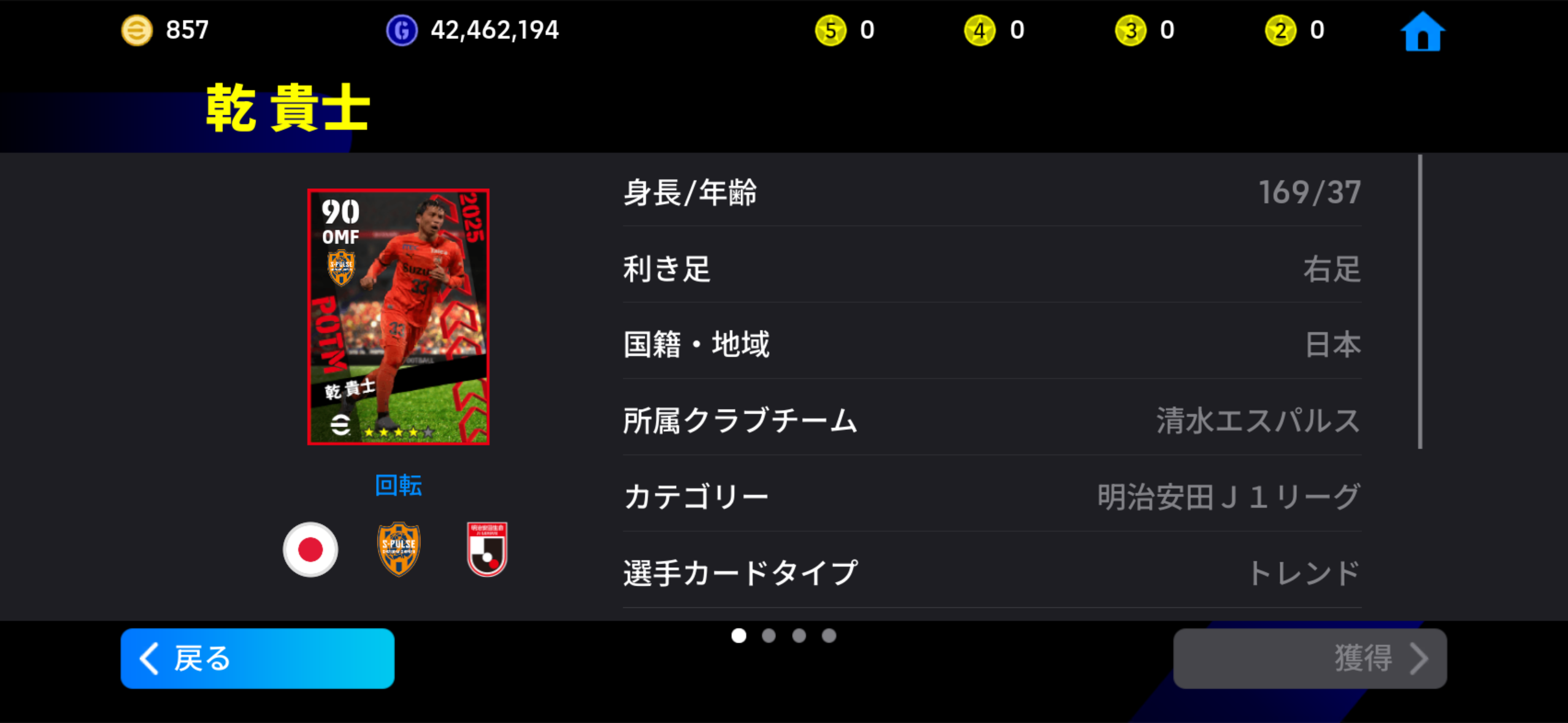The image size is (1568, 723).
Task: Tap the 獲得 acquire button
Action: 1309,658
